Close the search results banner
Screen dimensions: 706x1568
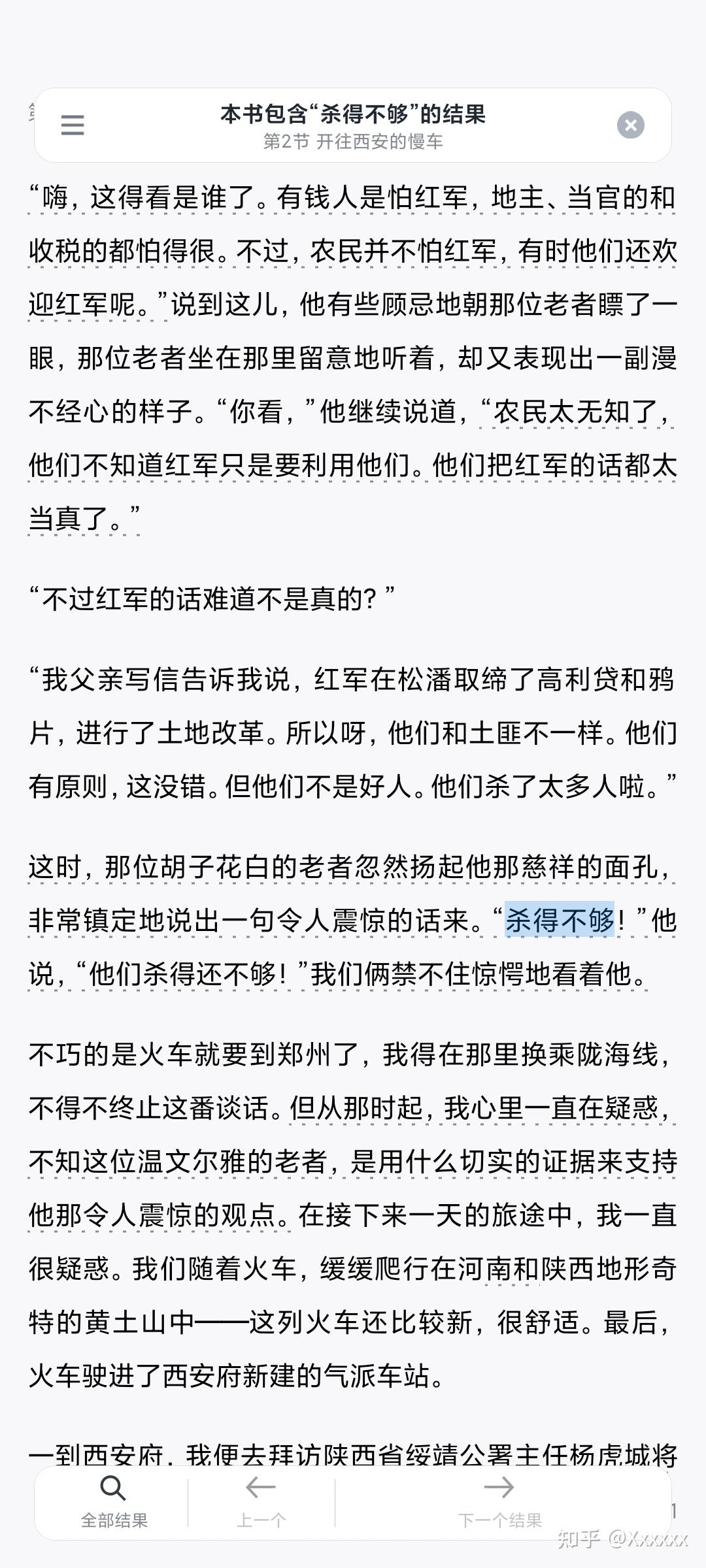630,125
